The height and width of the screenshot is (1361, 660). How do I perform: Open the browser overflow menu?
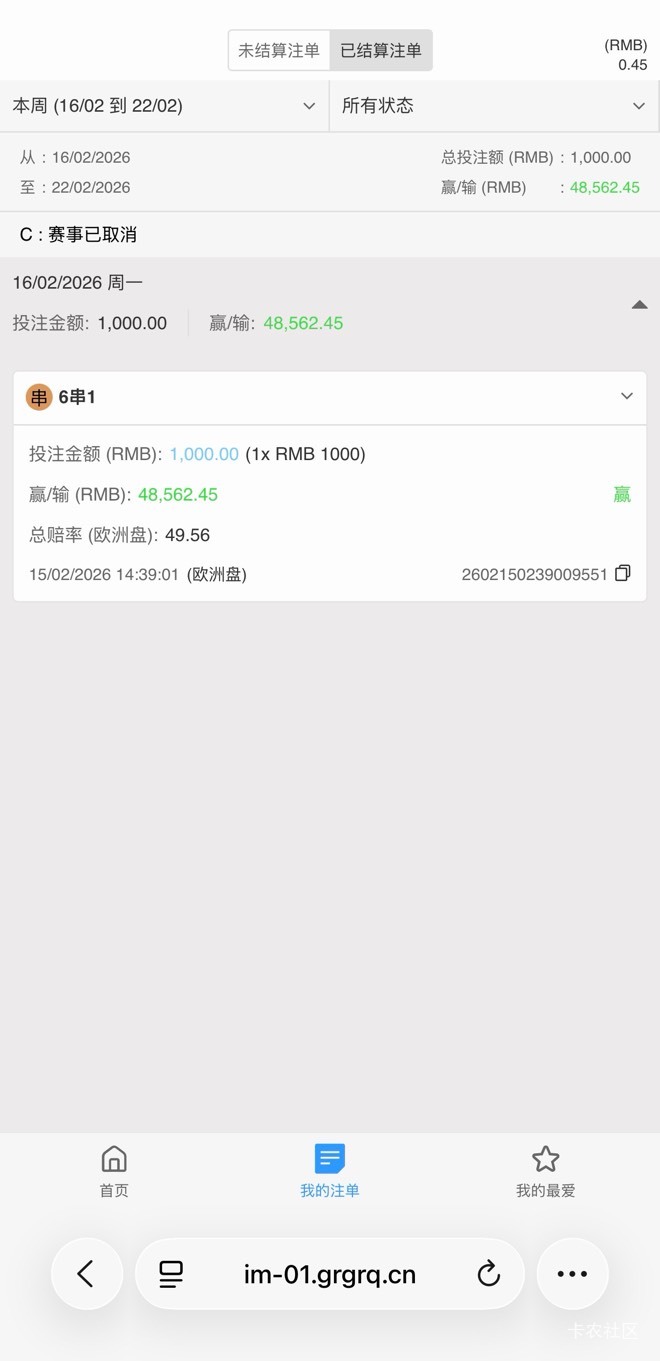click(x=572, y=1274)
